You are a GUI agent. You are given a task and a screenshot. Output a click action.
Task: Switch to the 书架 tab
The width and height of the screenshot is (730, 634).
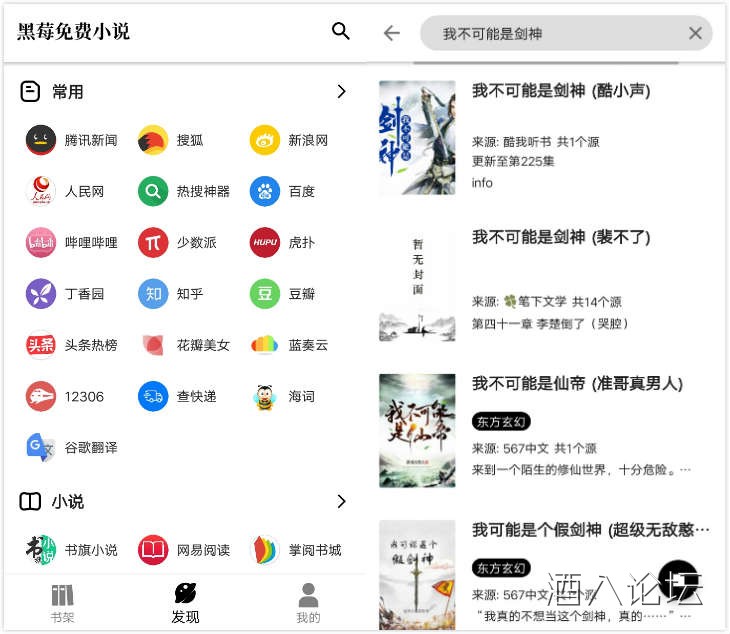pos(62,603)
